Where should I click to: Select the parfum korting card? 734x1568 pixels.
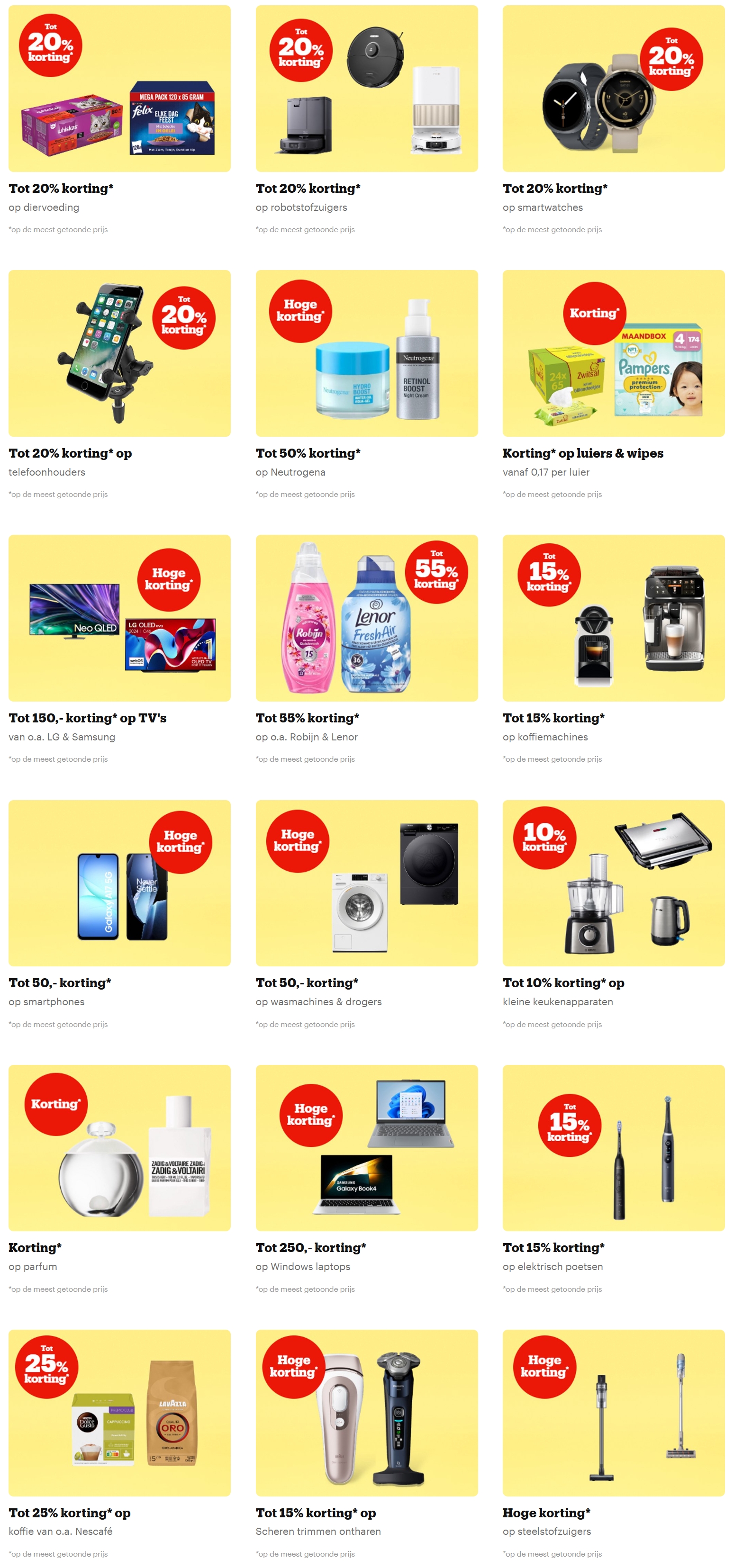click(x=119, y=1148)
